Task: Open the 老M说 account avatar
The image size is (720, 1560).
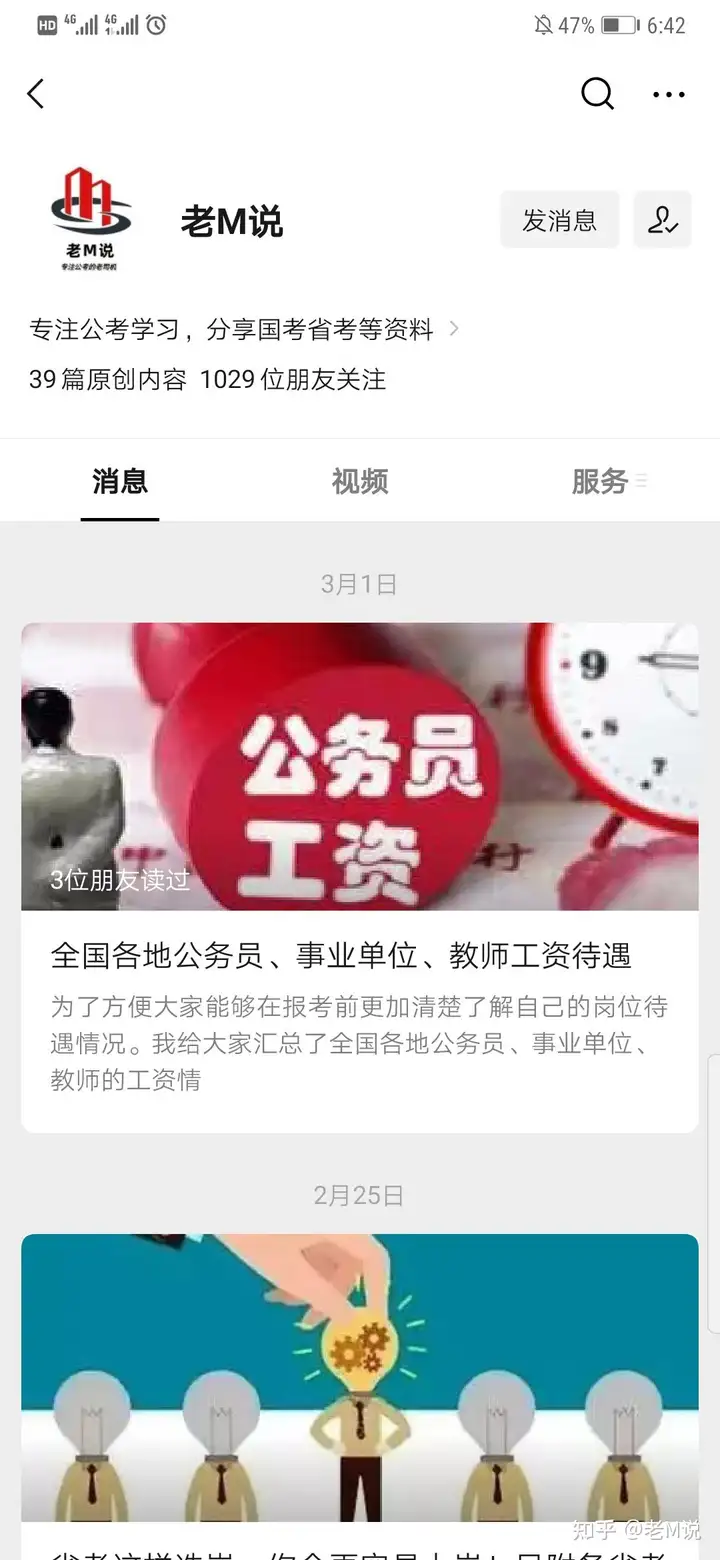Action: (x=91, y=220)
